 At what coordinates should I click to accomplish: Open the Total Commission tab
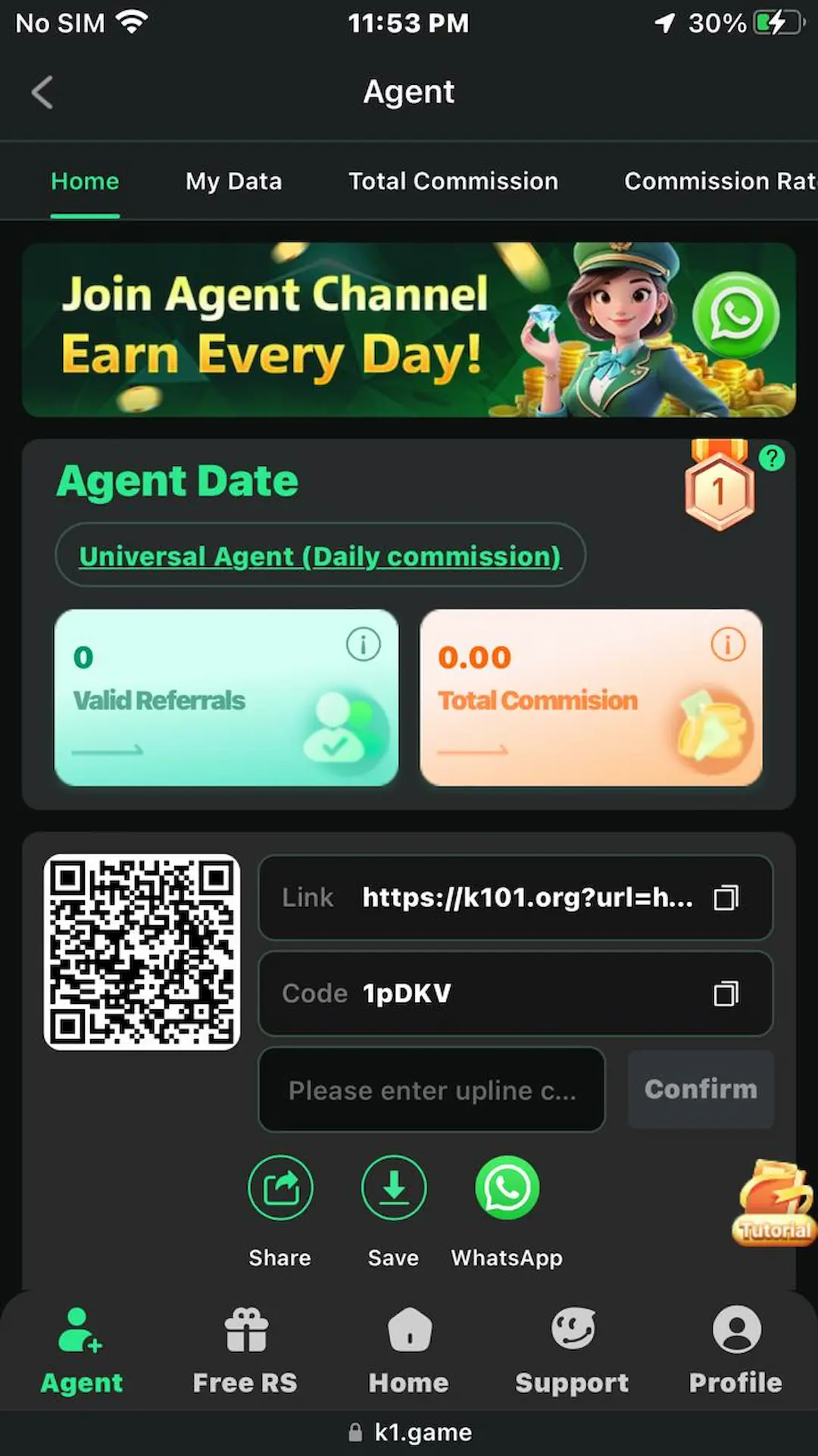(453, 182)
